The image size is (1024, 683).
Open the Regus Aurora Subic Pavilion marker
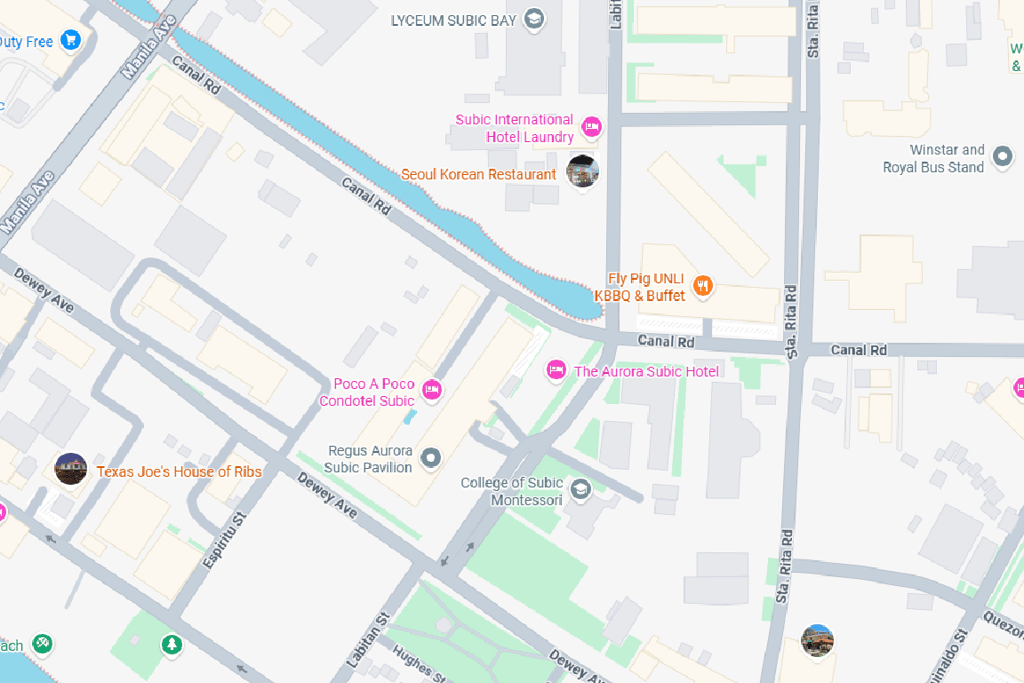point(431,458)
